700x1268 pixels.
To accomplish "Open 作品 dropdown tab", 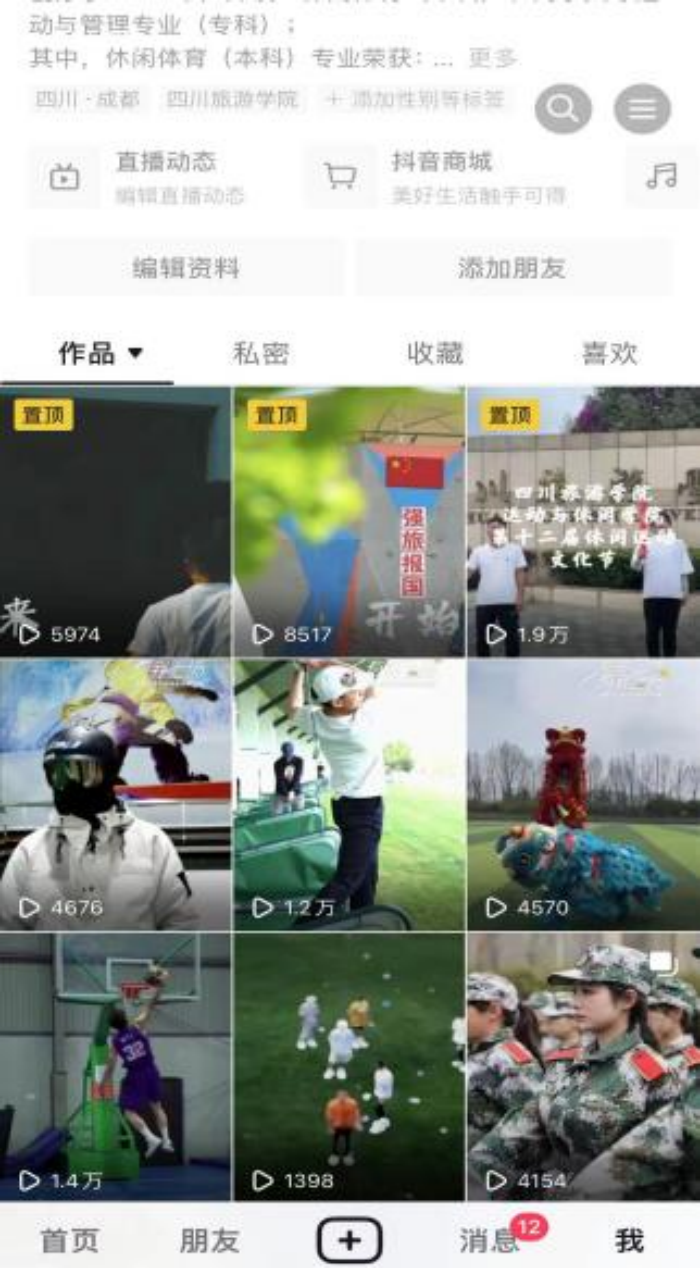I will click(100, 353).
